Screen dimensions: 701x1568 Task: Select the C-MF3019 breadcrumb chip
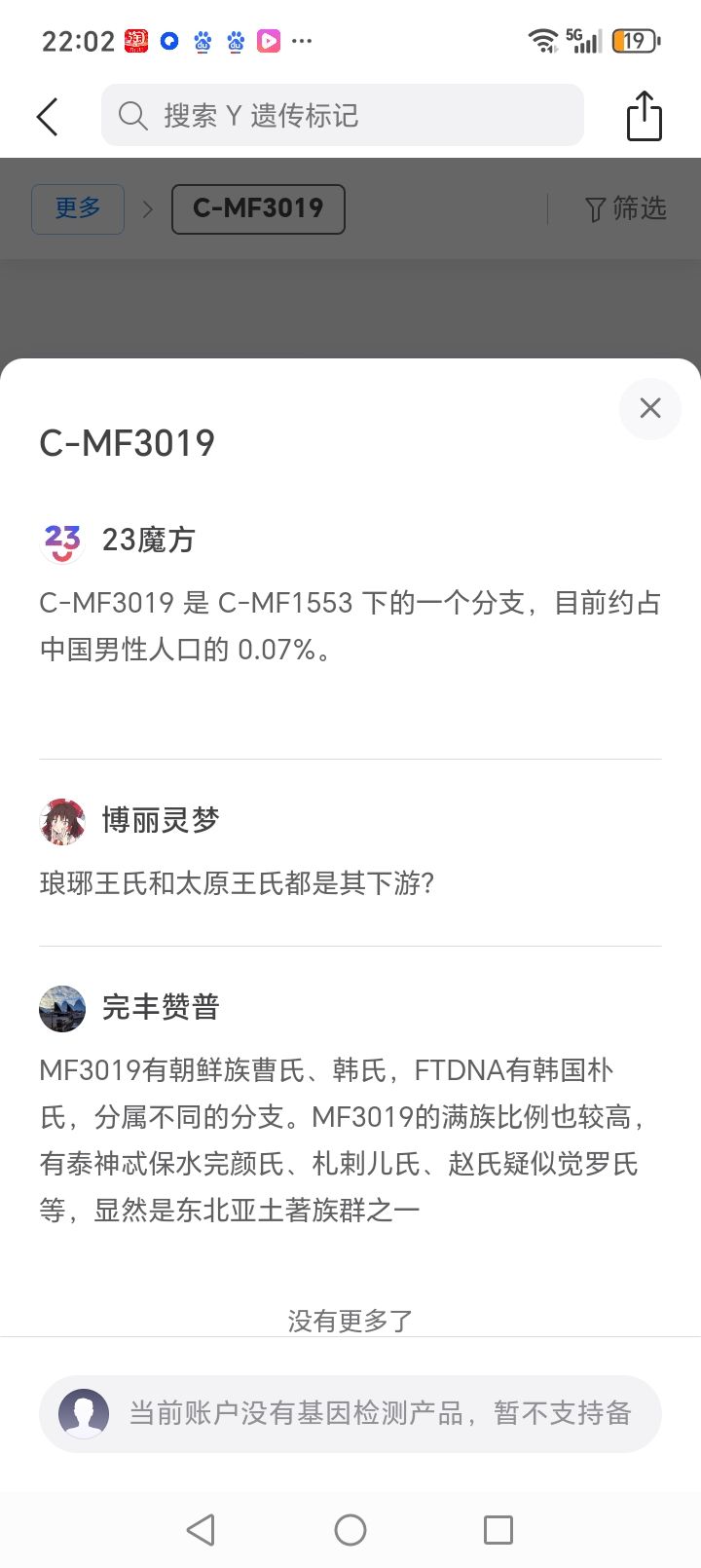(258, 208)
